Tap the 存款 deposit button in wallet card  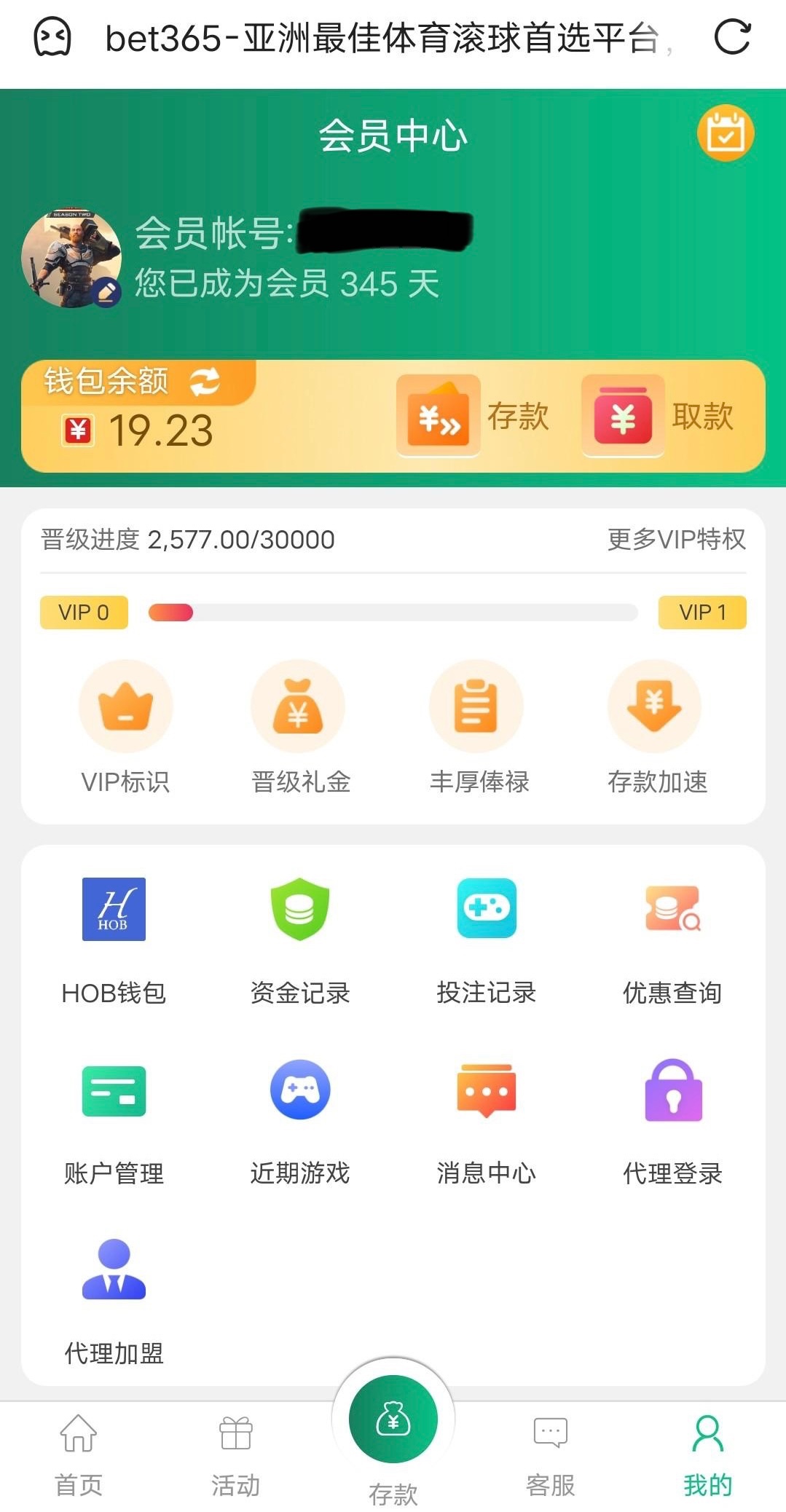click(473, 416)
